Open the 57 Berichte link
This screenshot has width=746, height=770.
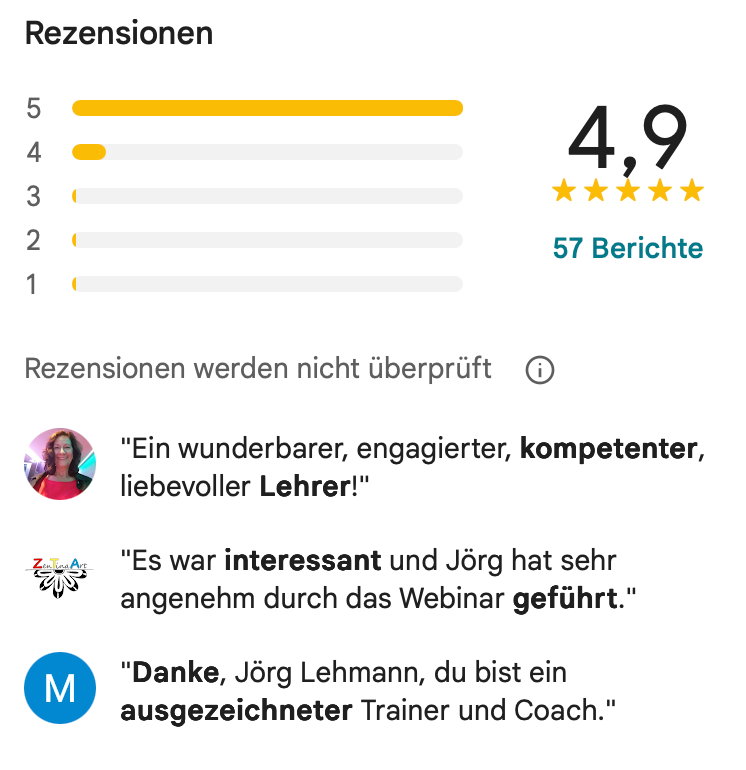click(x=627, y=248)
